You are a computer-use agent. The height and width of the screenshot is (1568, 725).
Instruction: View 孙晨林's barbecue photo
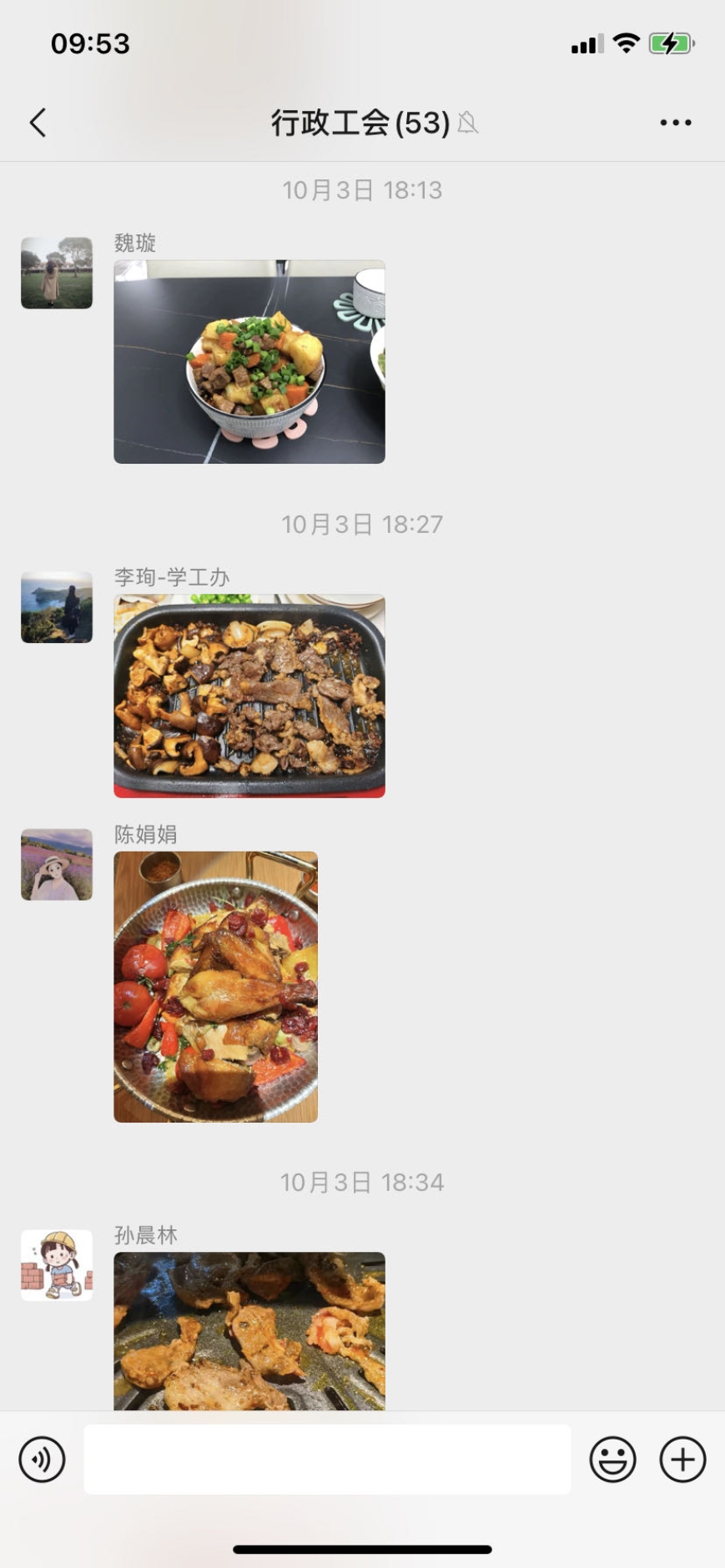click(x=249, y=1329)
